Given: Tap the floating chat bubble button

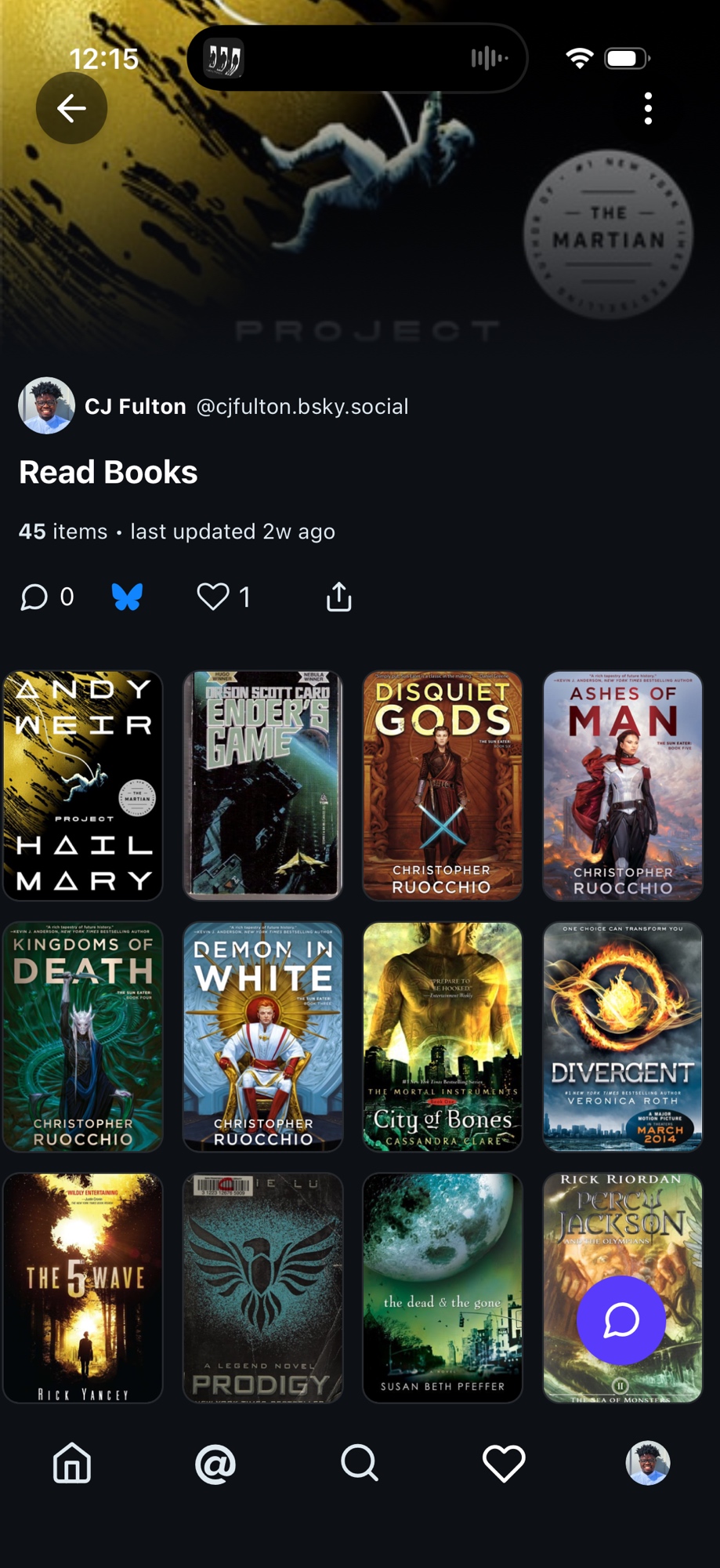Looking at the screenshot, I should coord(621,1320).
